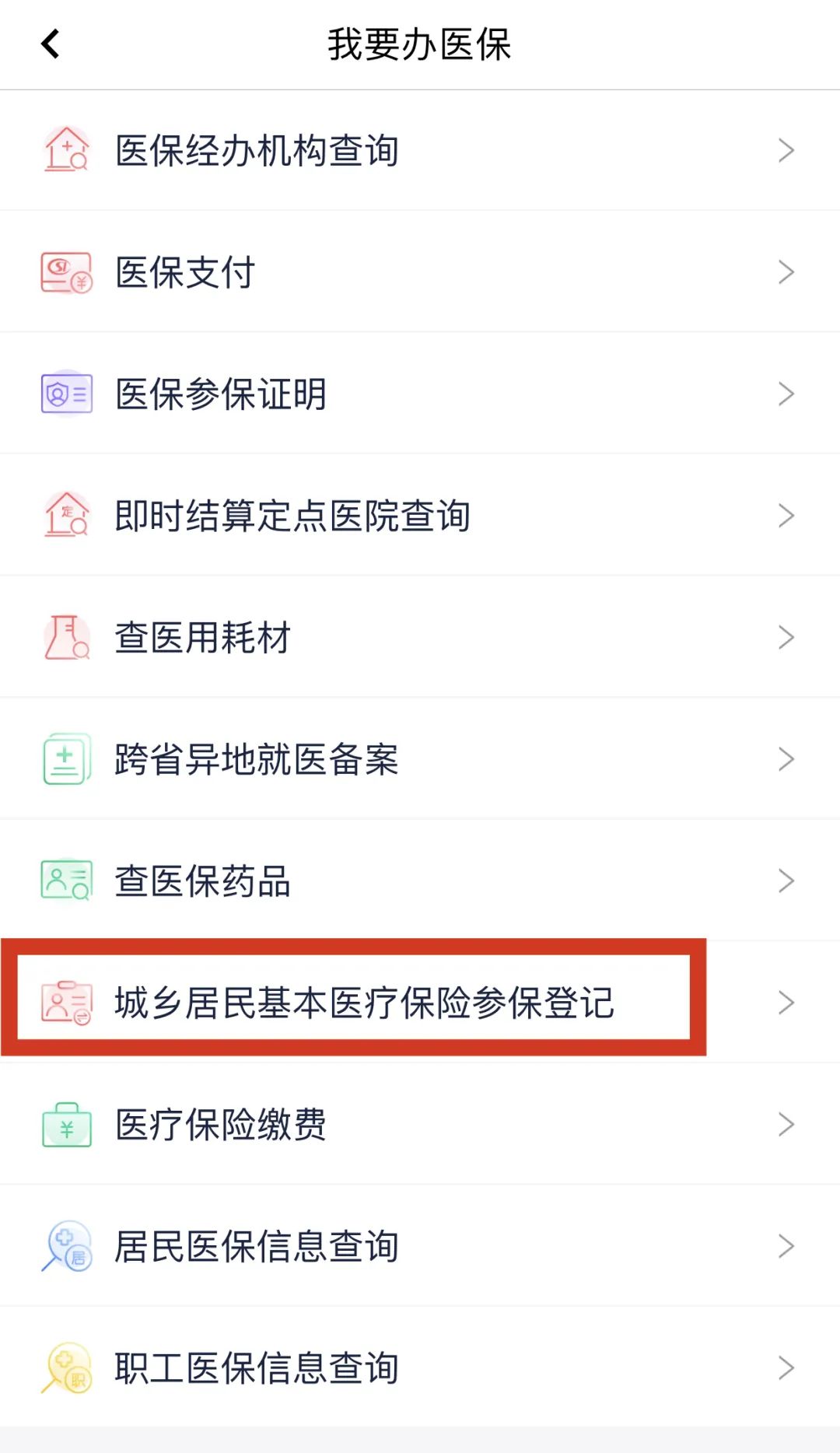
Task: Open 医保经办机构查询
Action: click(x=420, y=150)
